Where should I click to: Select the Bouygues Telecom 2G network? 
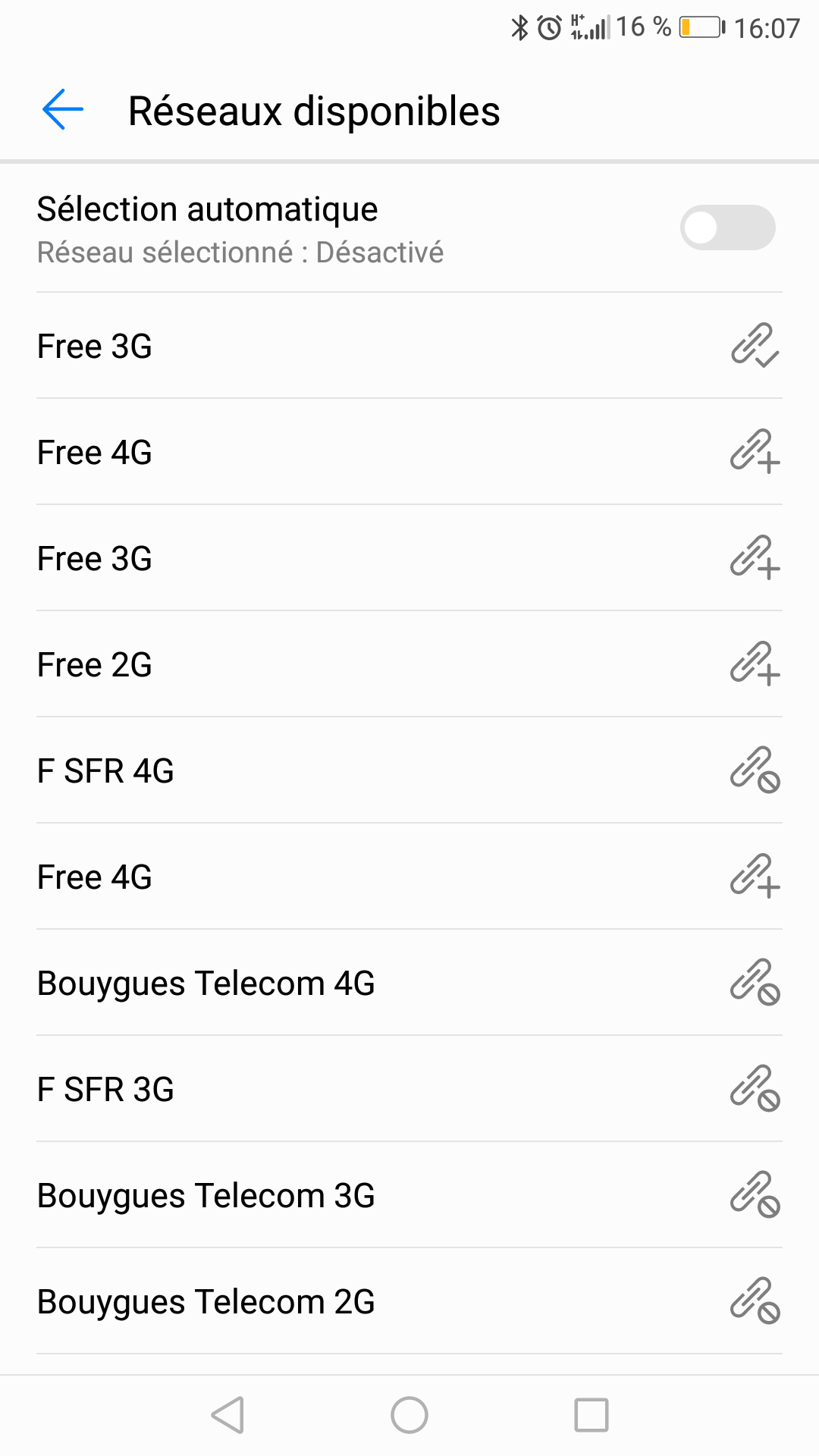(409, 1301)
